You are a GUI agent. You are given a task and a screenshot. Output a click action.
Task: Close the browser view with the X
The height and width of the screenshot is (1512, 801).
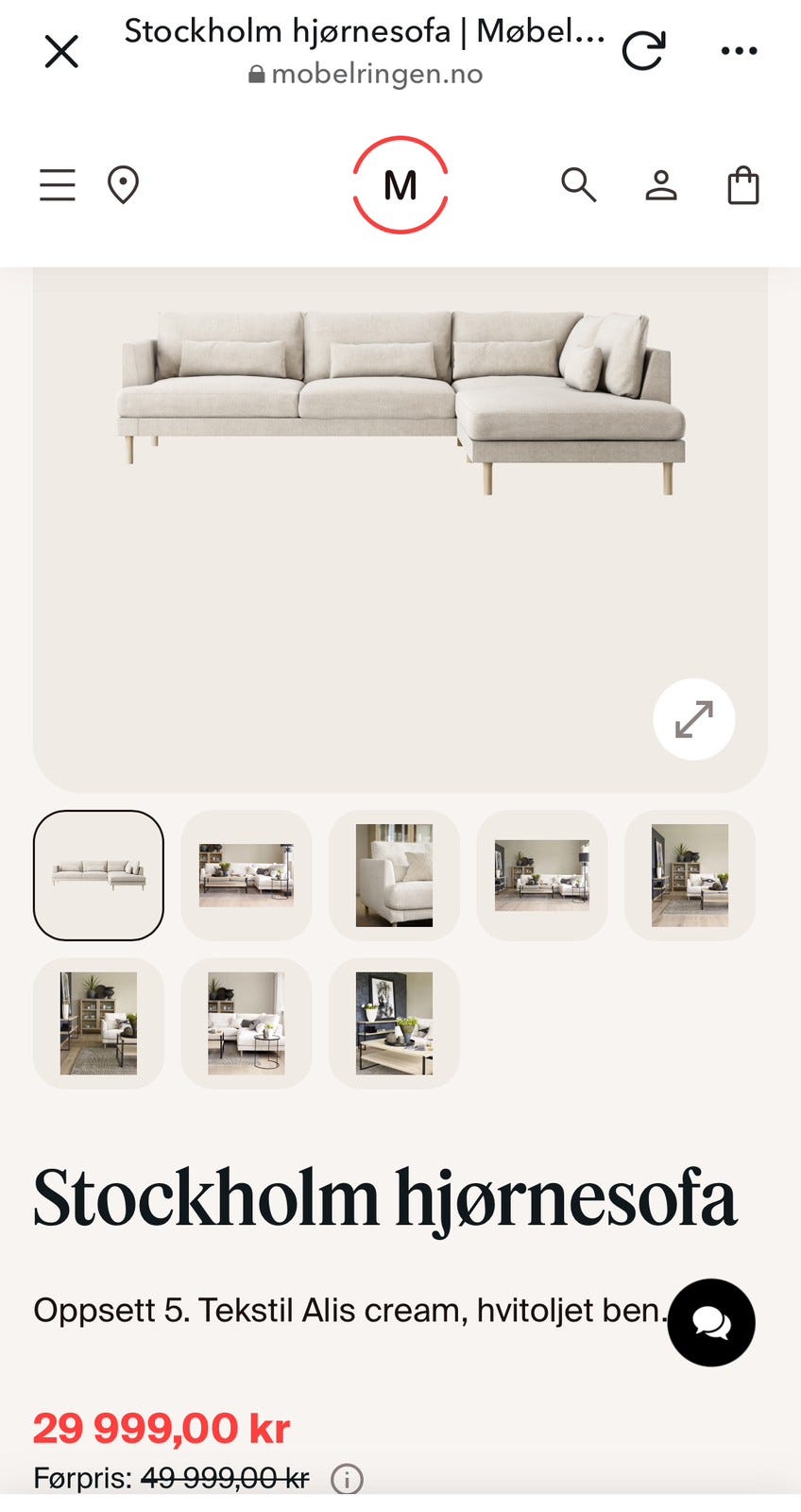click(61, 51)
